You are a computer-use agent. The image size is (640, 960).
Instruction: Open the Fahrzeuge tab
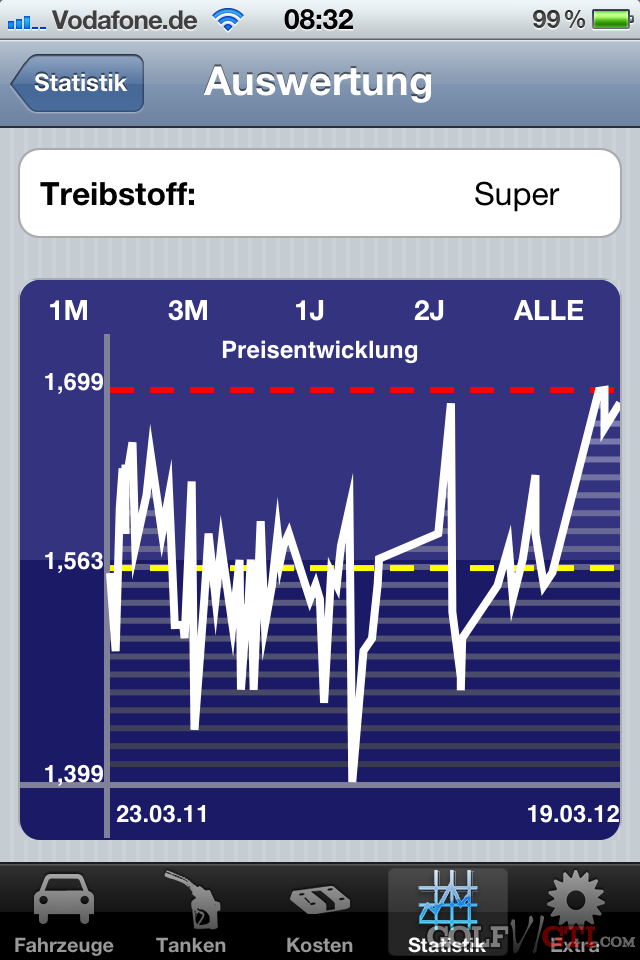[64, 912]
